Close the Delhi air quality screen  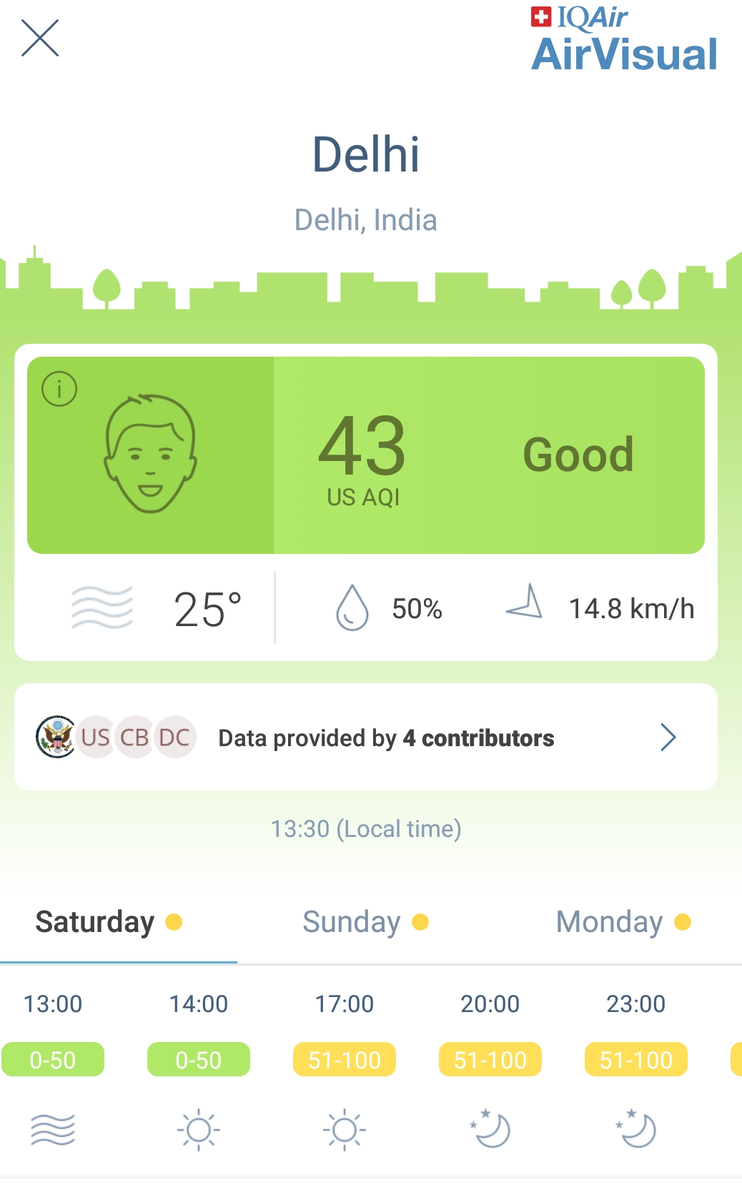point(40,38)
